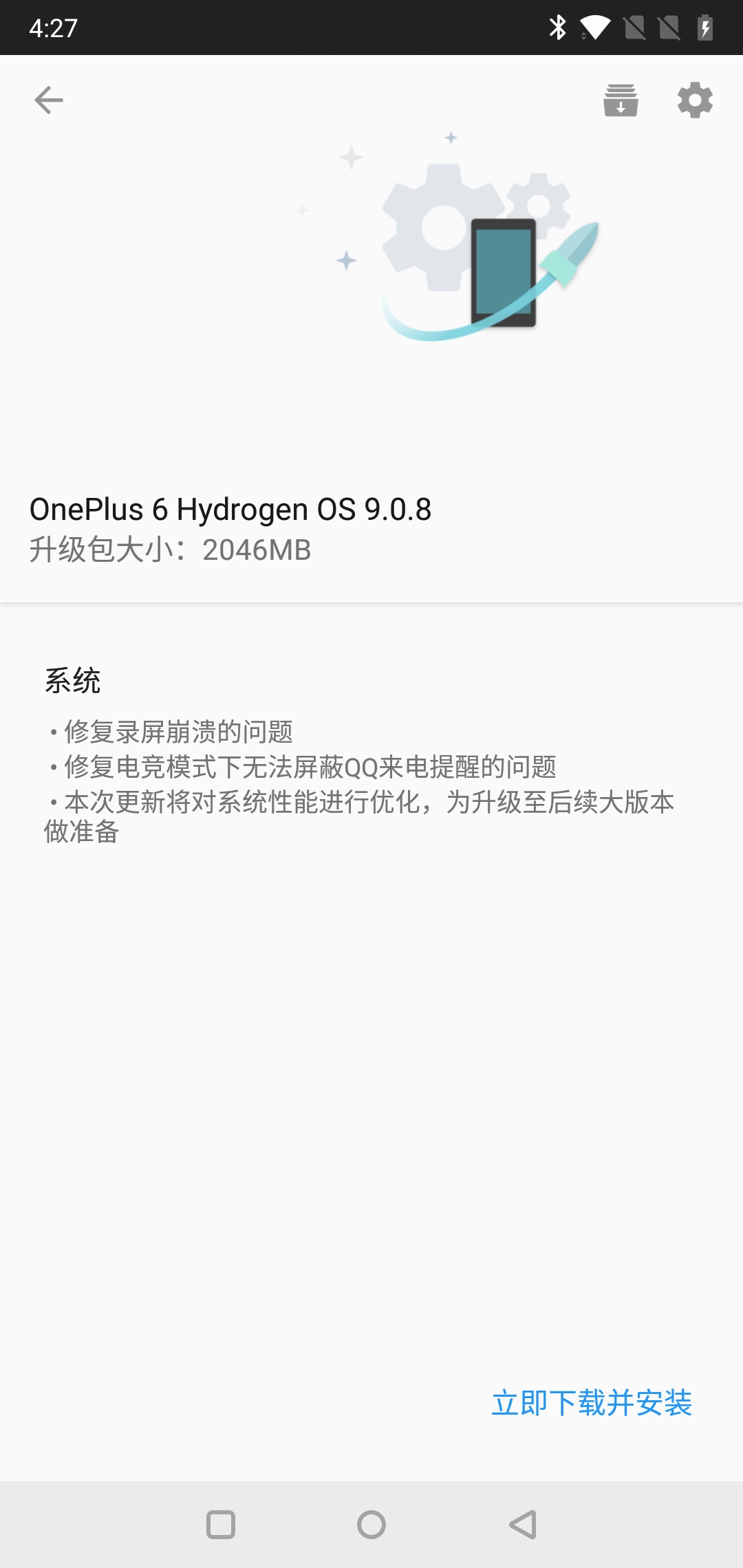743x1568 pixels.
Task: Tap 立即下载并安装 to download and install
Action: click(592, 1403)
